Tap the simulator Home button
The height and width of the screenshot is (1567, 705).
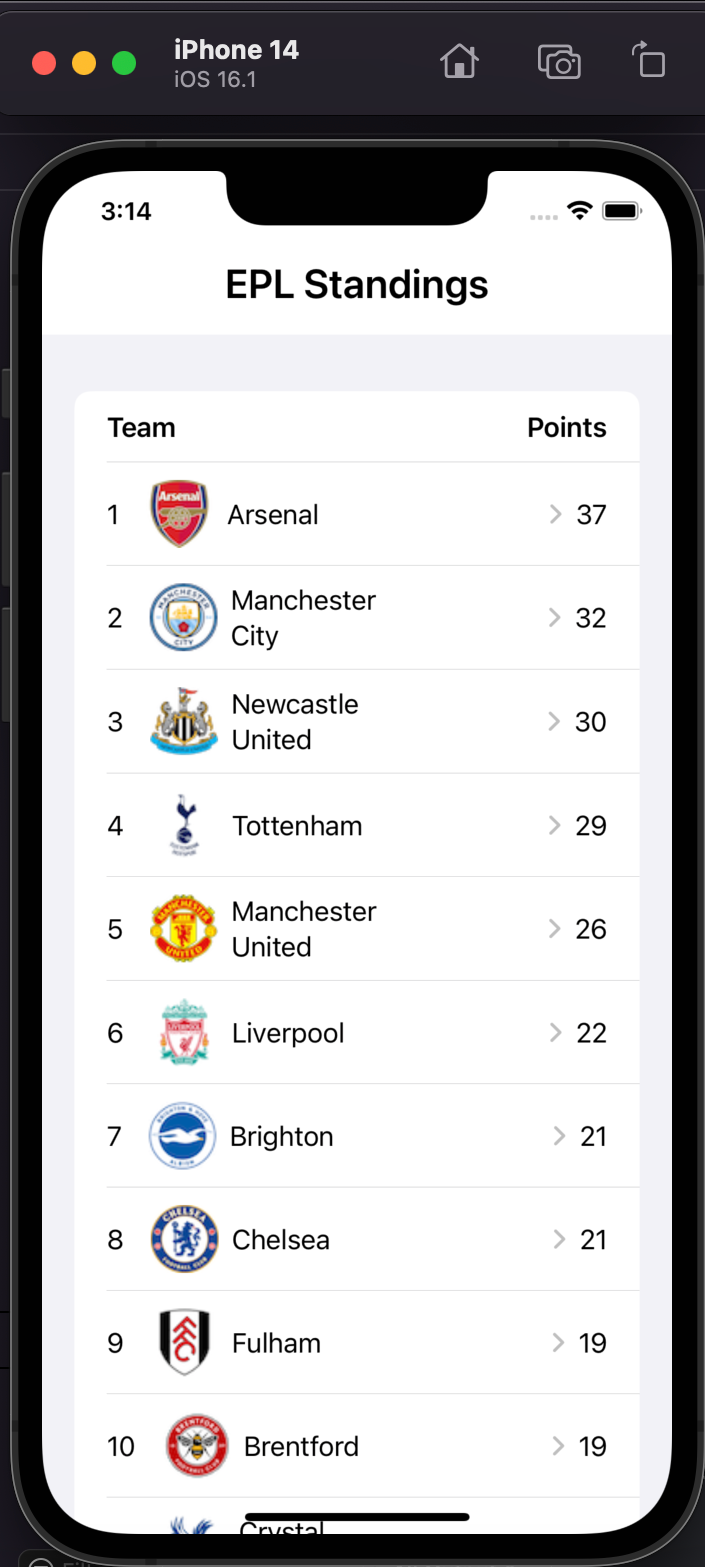click(459, 62)
